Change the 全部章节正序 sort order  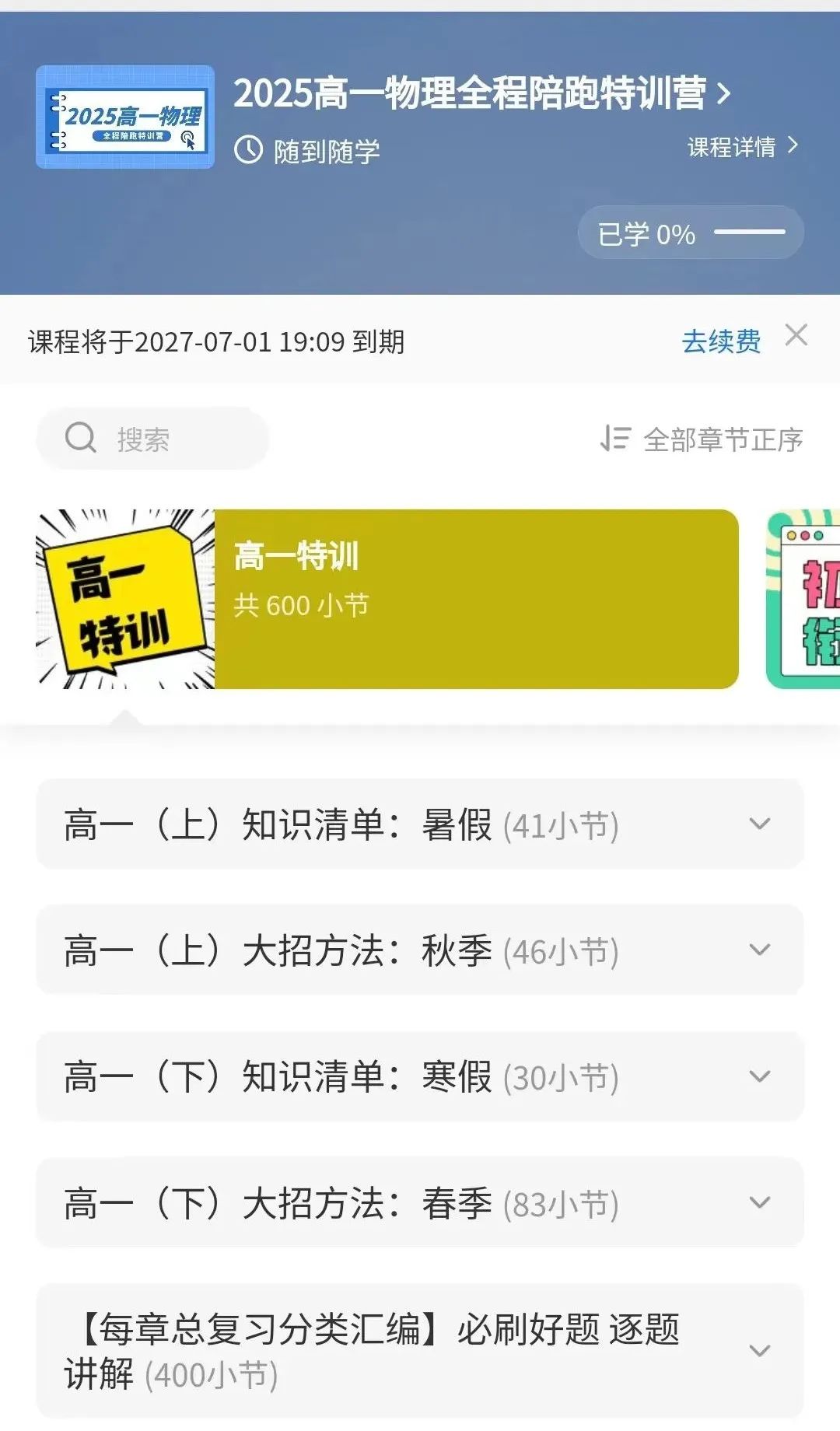(702, 439)
